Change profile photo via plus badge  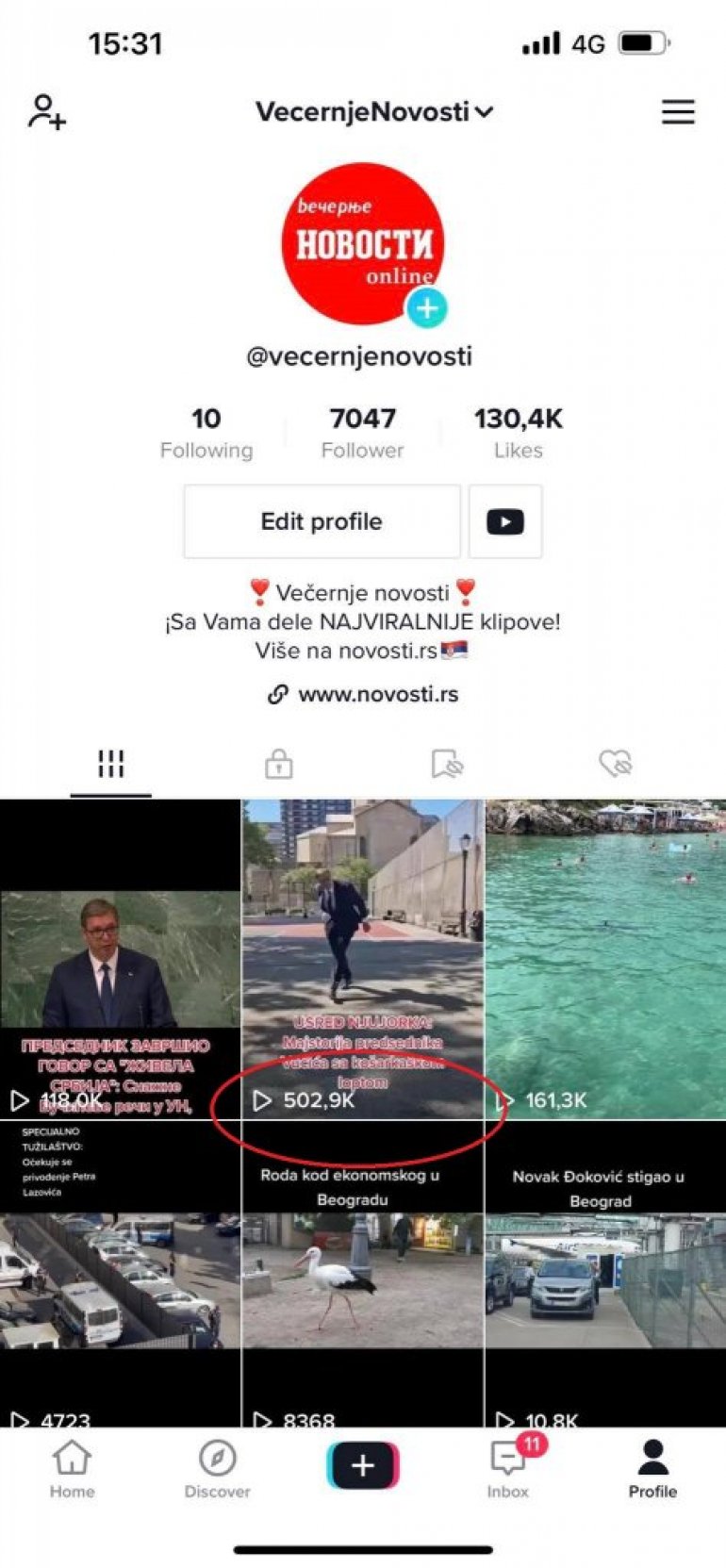click(427, 308)
